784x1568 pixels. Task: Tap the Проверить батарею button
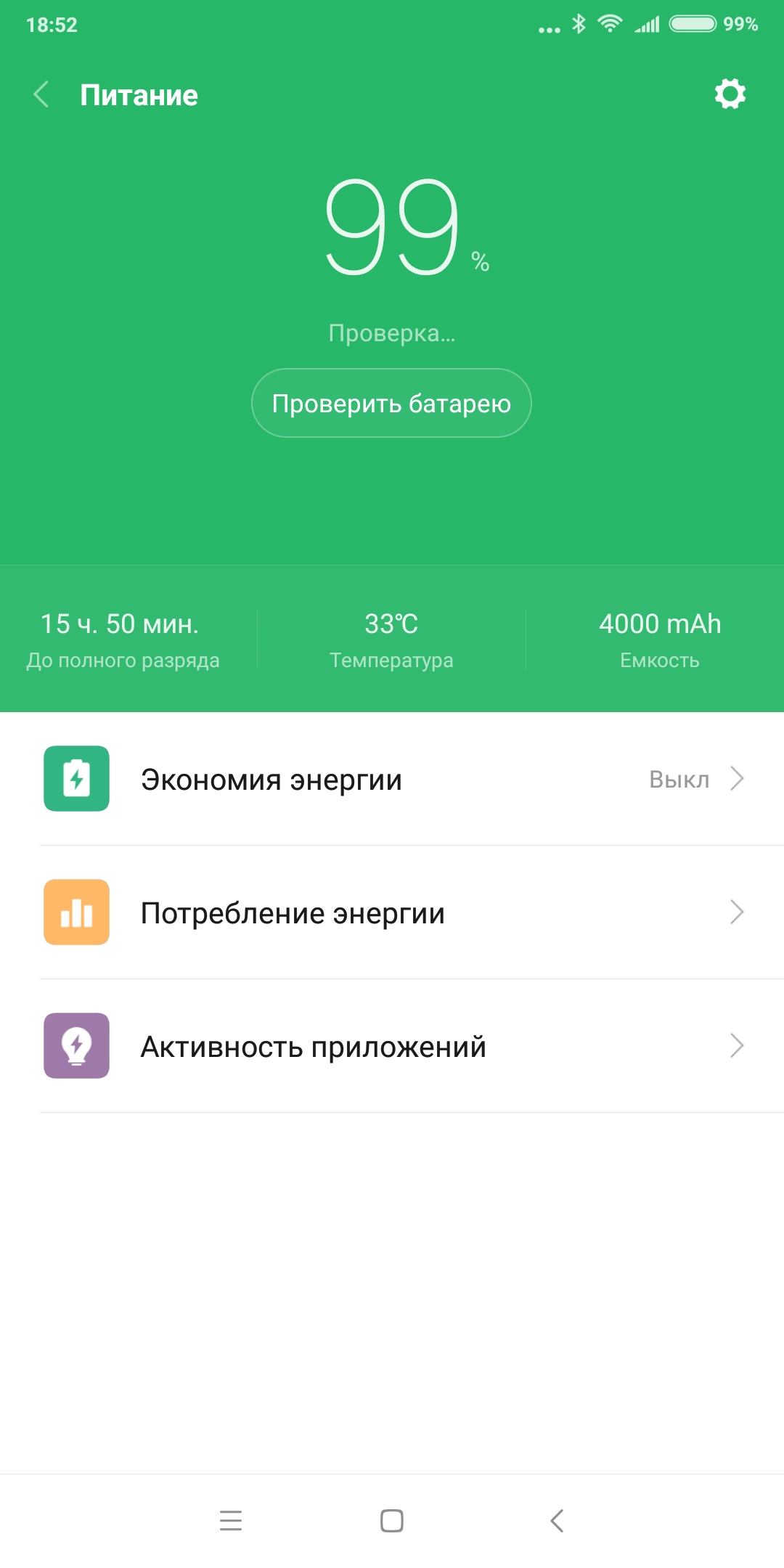tap(391, 403)
